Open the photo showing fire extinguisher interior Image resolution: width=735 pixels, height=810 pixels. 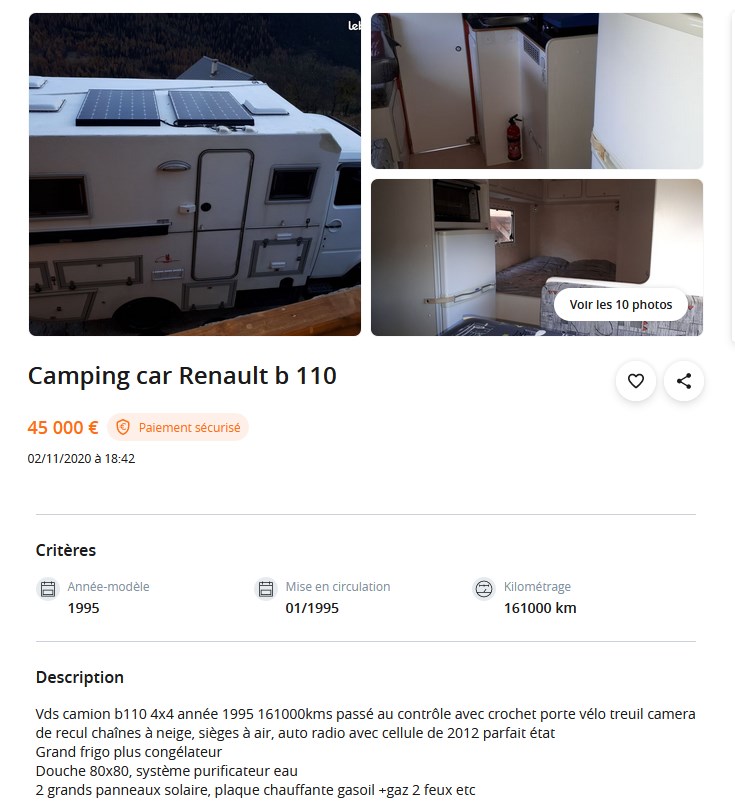coord(536,91)
